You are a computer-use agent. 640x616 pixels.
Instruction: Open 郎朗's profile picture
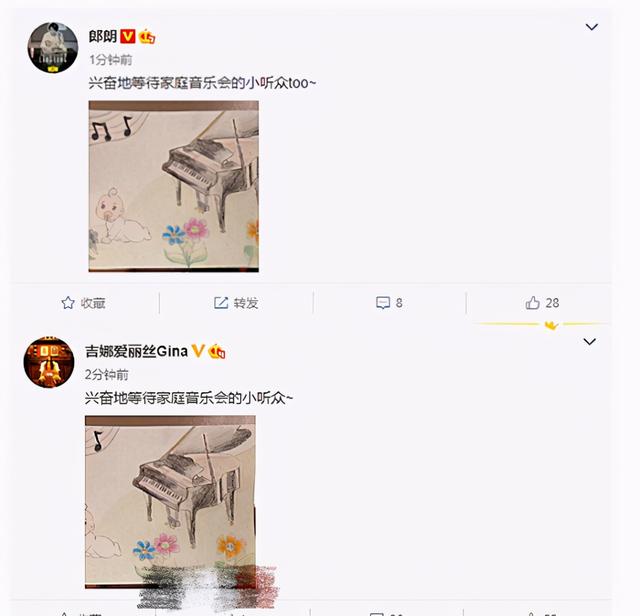pos(50,46)
